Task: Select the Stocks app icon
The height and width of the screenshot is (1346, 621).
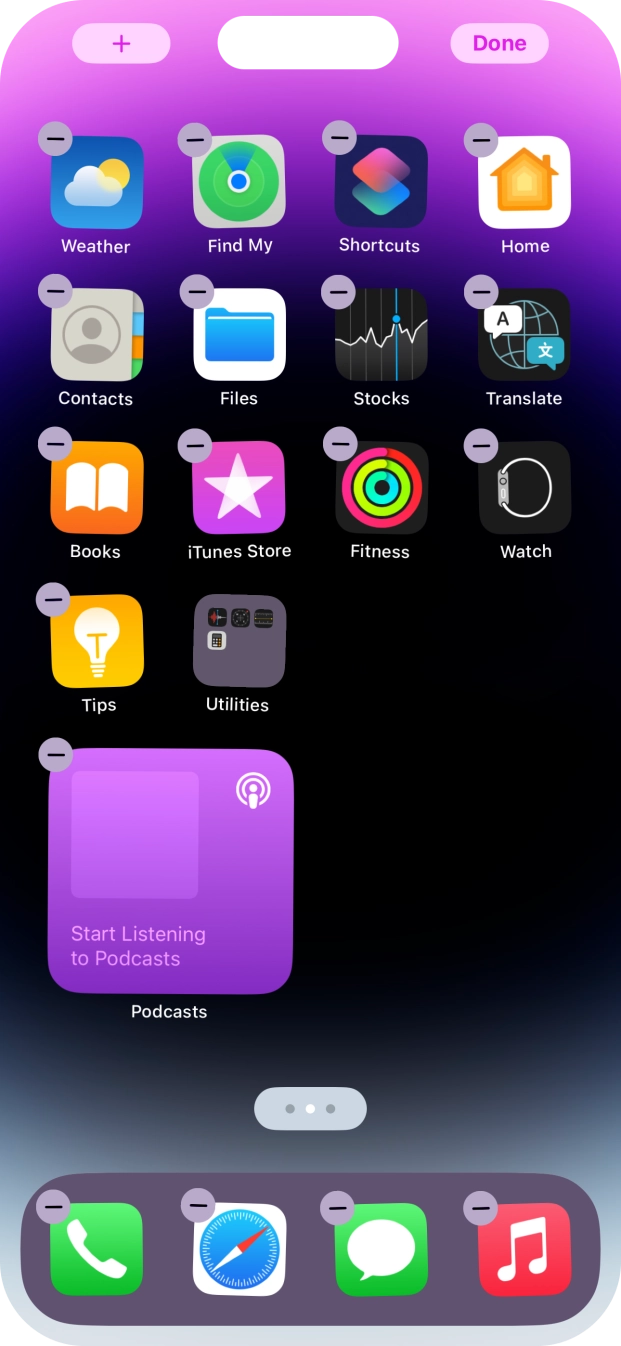Action: pyautogui.click(x=381, y=336)
